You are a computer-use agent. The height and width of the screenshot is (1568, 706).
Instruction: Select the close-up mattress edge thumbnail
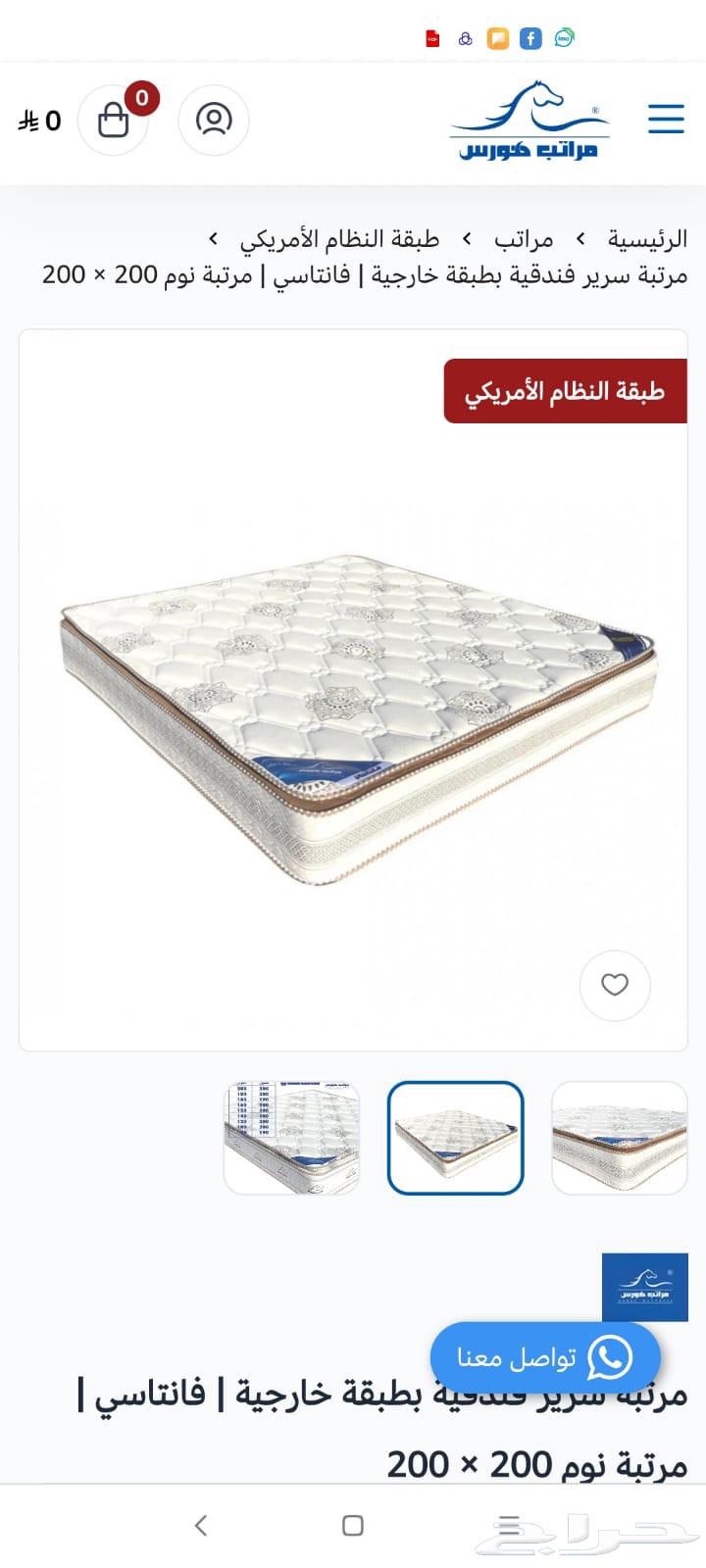coord(619,1138)
